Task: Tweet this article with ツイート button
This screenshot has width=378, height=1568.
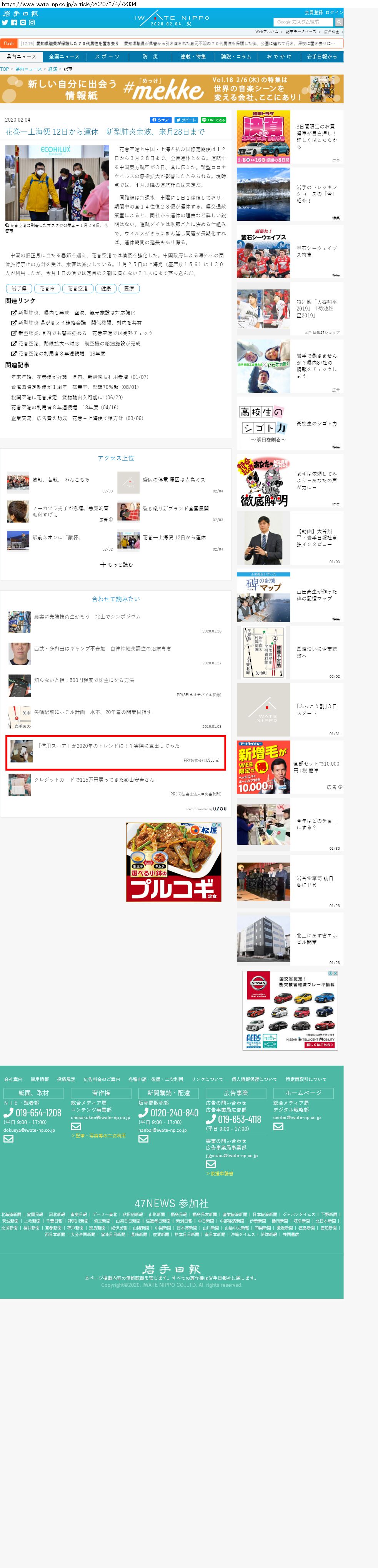Action: pyautogui.click(x=186, y=120)
